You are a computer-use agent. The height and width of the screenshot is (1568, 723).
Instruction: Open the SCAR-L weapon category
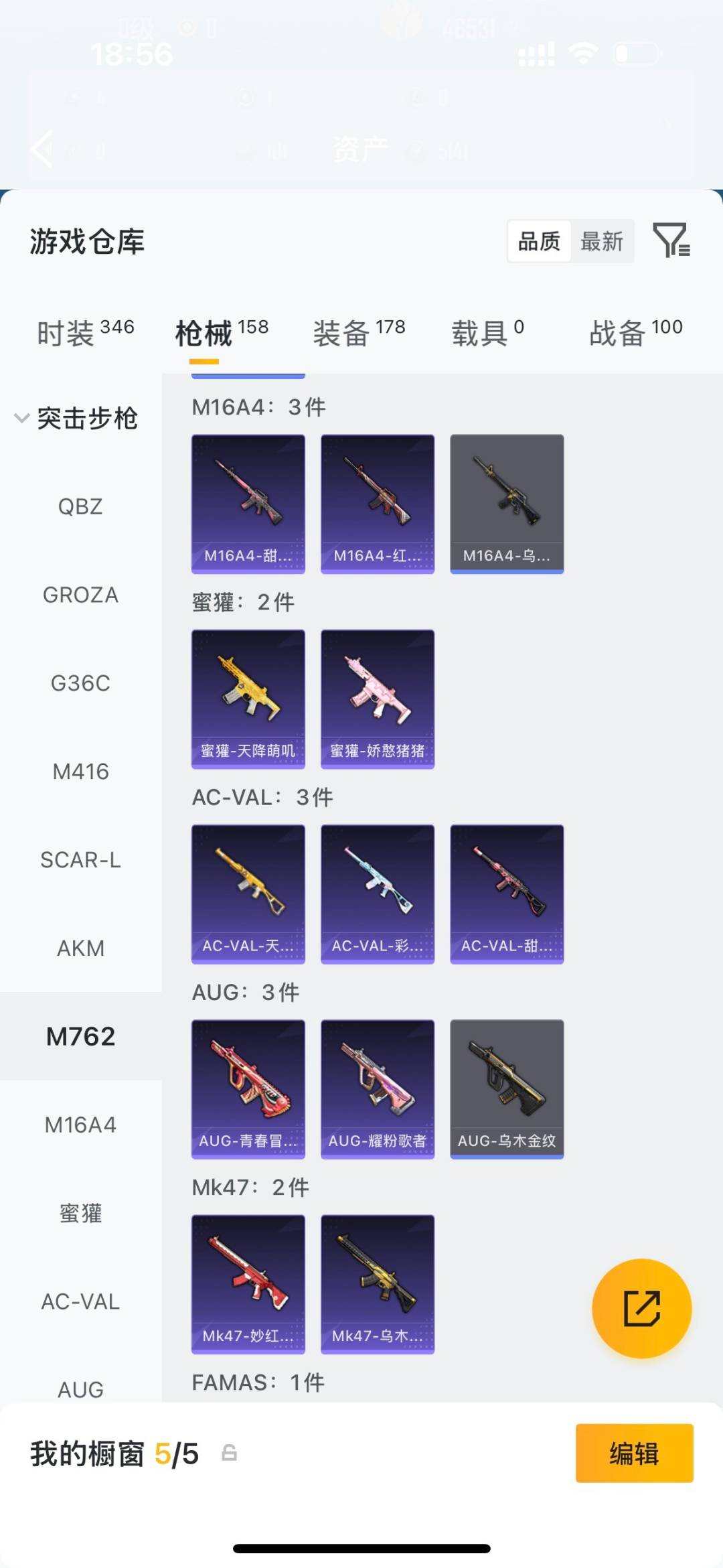pos(81,860)
